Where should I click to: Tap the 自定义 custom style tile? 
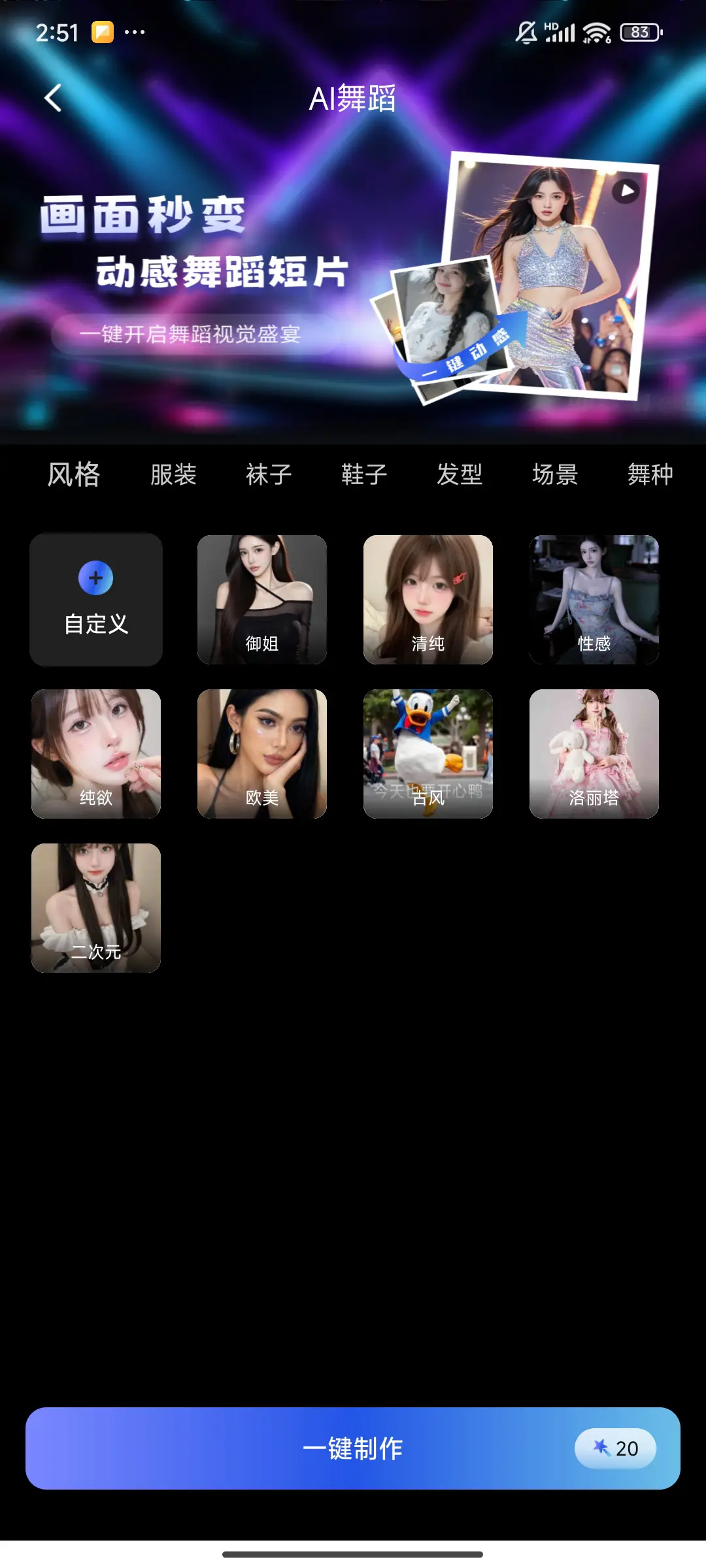click(96, 600)
